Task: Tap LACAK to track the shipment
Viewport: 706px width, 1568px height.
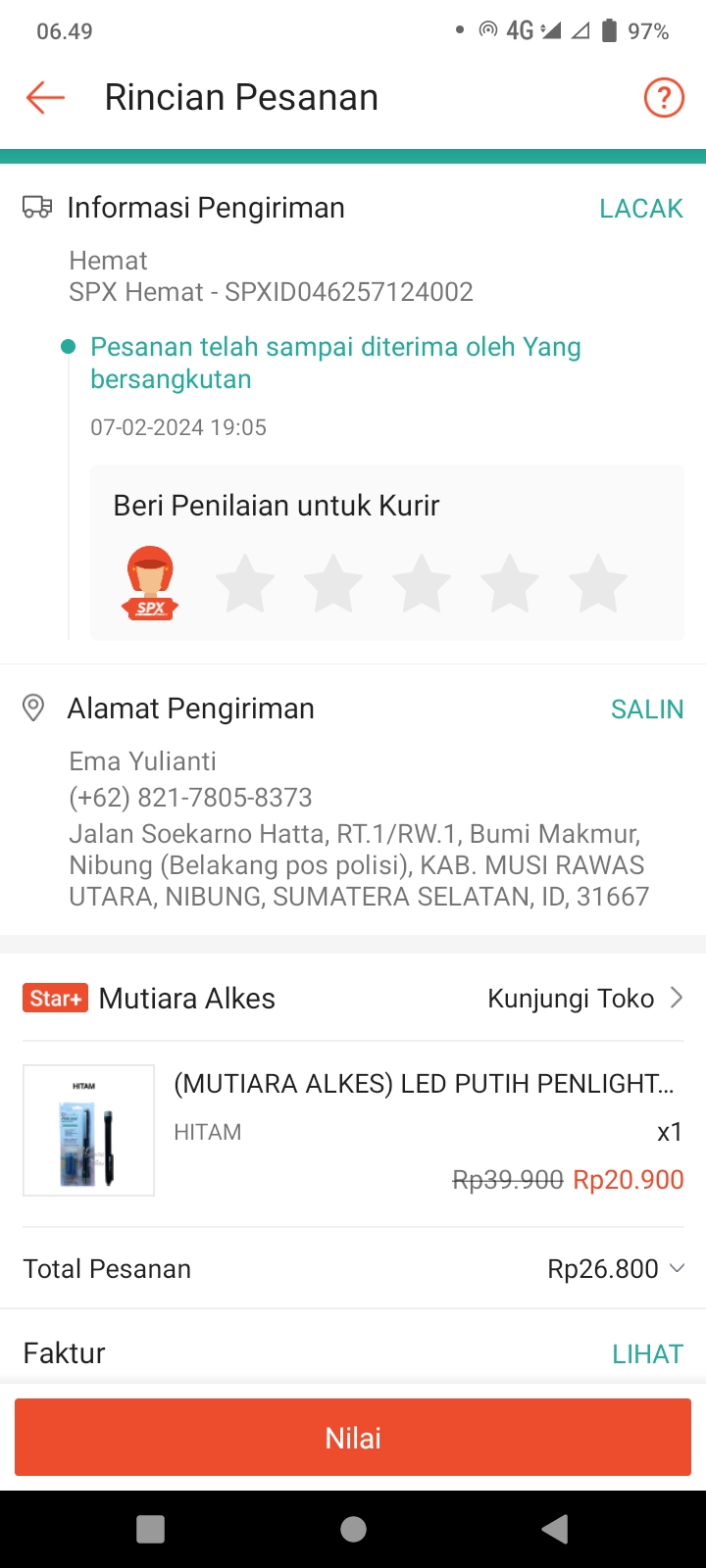Action: point(641,209)
